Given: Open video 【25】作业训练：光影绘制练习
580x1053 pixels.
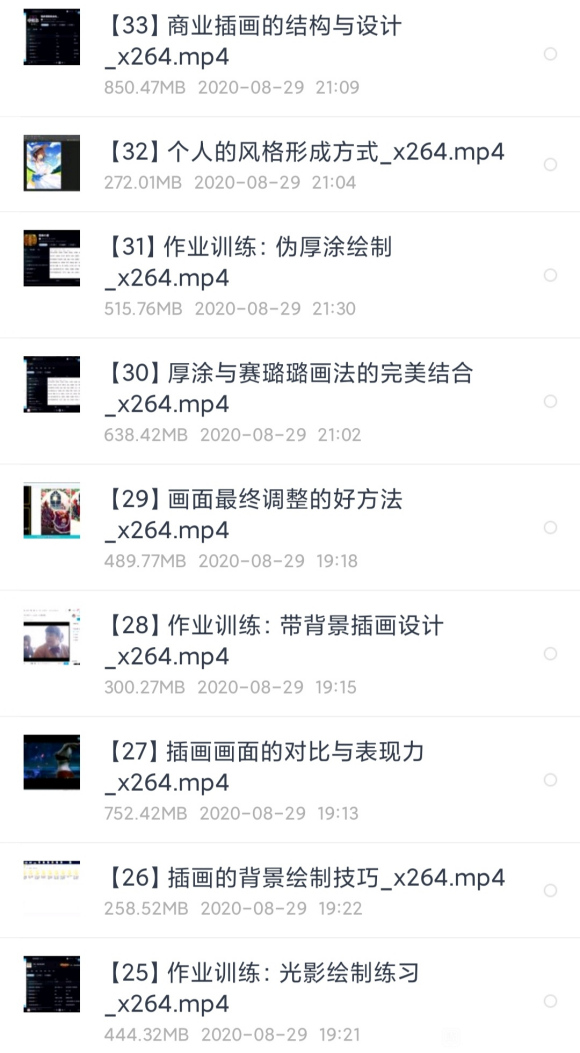Looking at the screenshot, I should tap(290, 996).
